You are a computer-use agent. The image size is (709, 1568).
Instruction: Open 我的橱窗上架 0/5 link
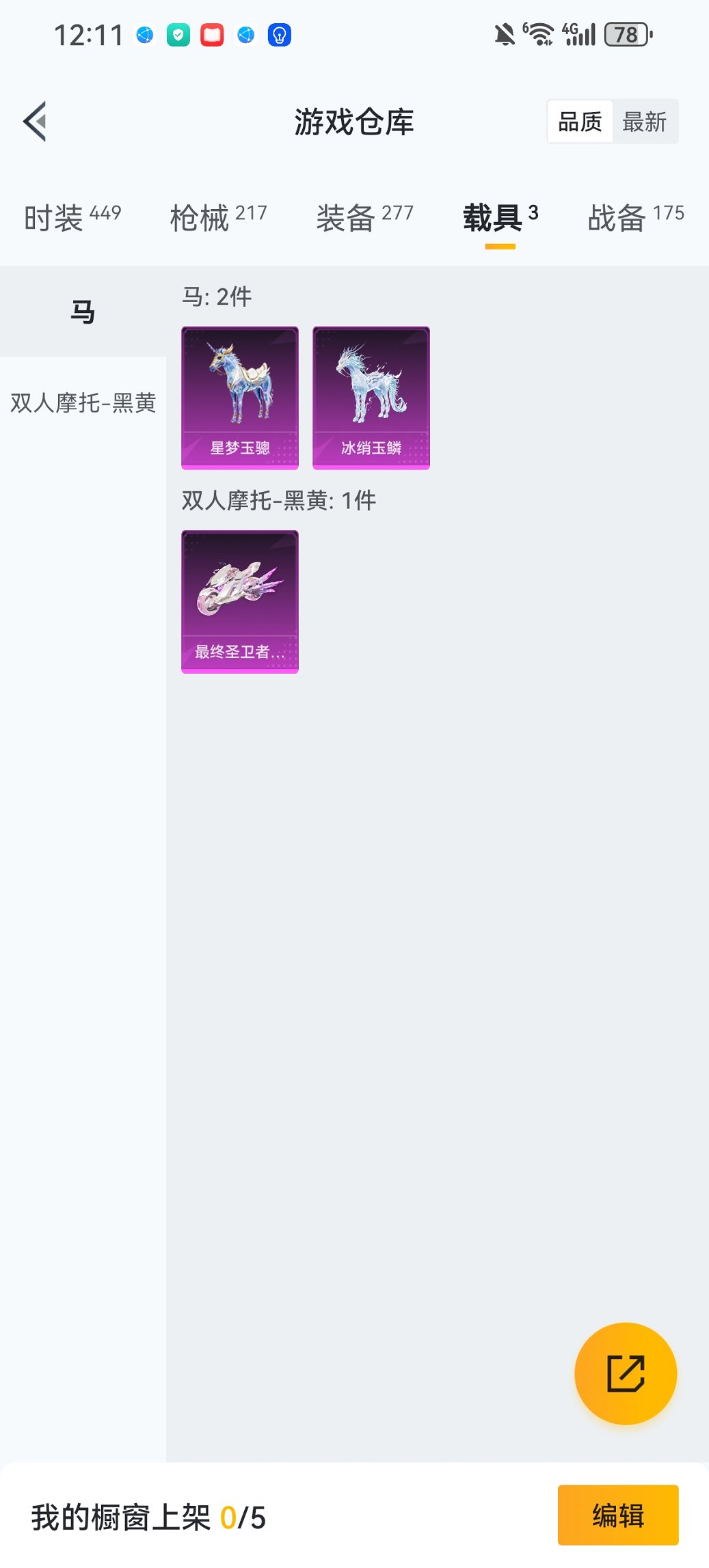click(148, 1516)
